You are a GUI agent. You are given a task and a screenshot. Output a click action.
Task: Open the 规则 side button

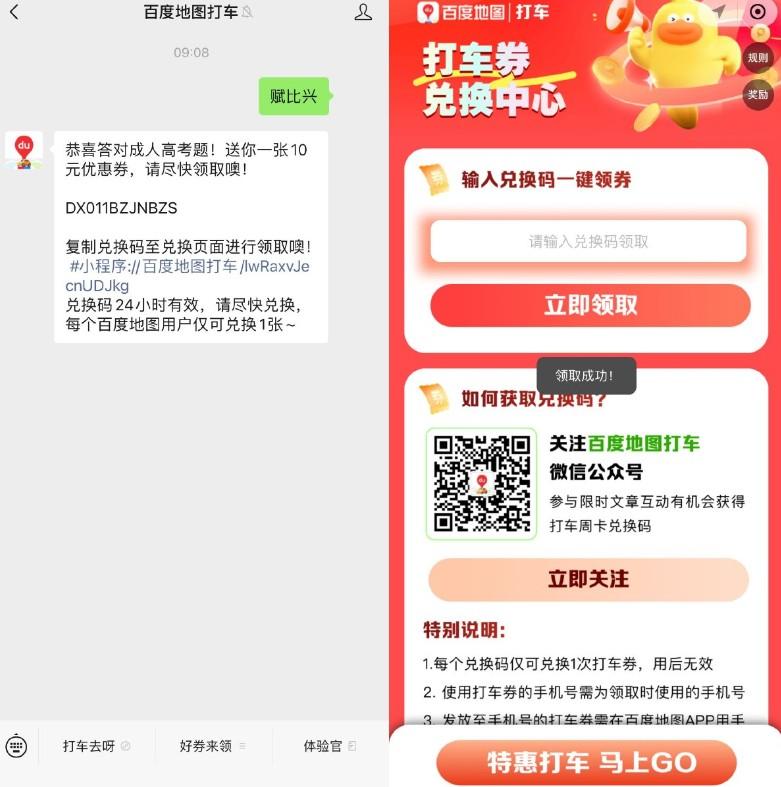coord(758,57)
